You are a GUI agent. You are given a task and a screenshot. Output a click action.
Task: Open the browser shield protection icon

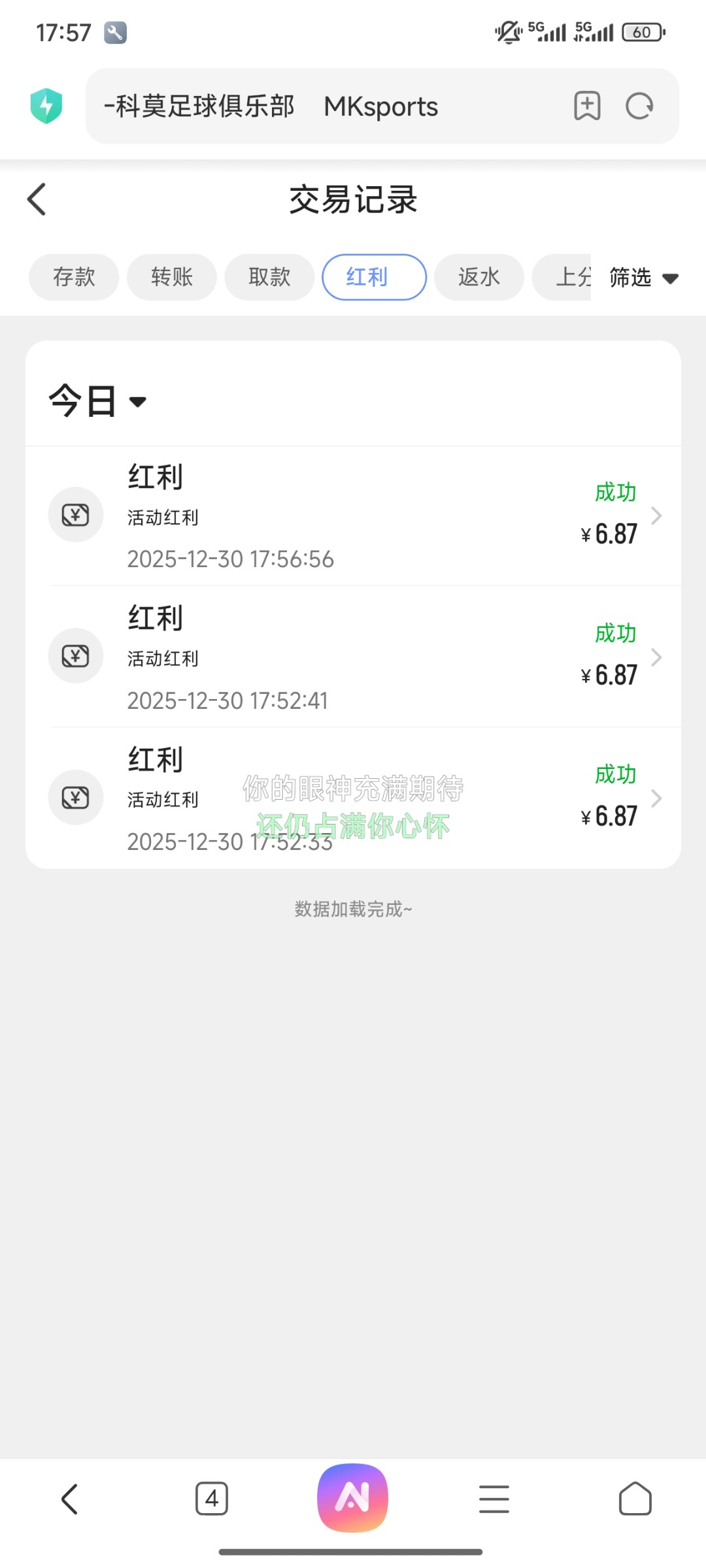(46, 106)
